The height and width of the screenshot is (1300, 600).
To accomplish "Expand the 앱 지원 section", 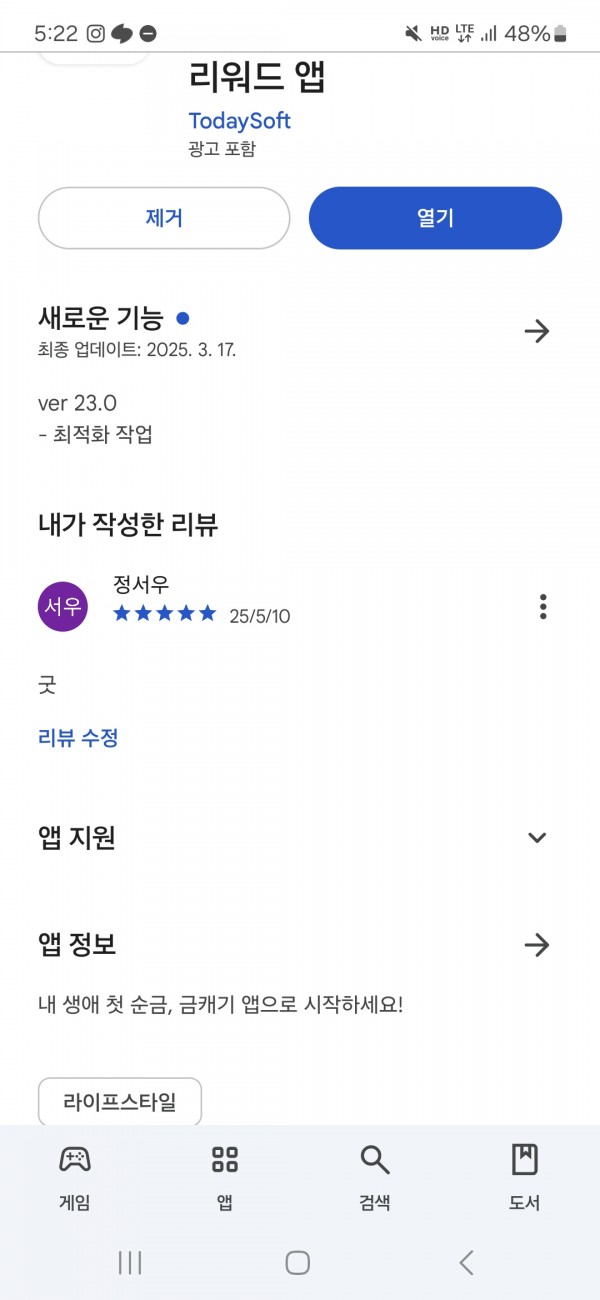I will click(x=537, y=838).
